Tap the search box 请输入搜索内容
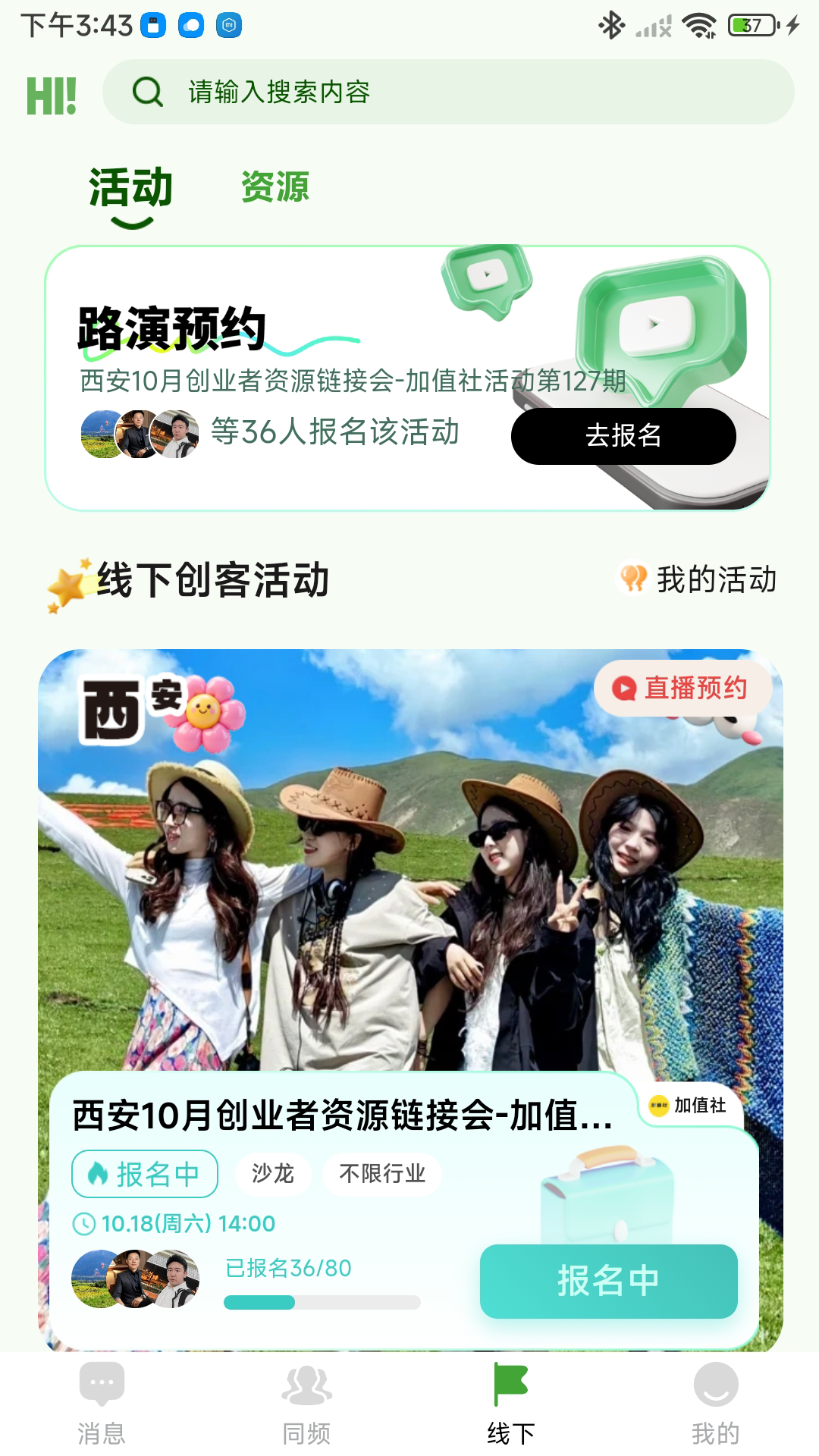This screenshot has height=1456, width=819. (x=447, y=93)
